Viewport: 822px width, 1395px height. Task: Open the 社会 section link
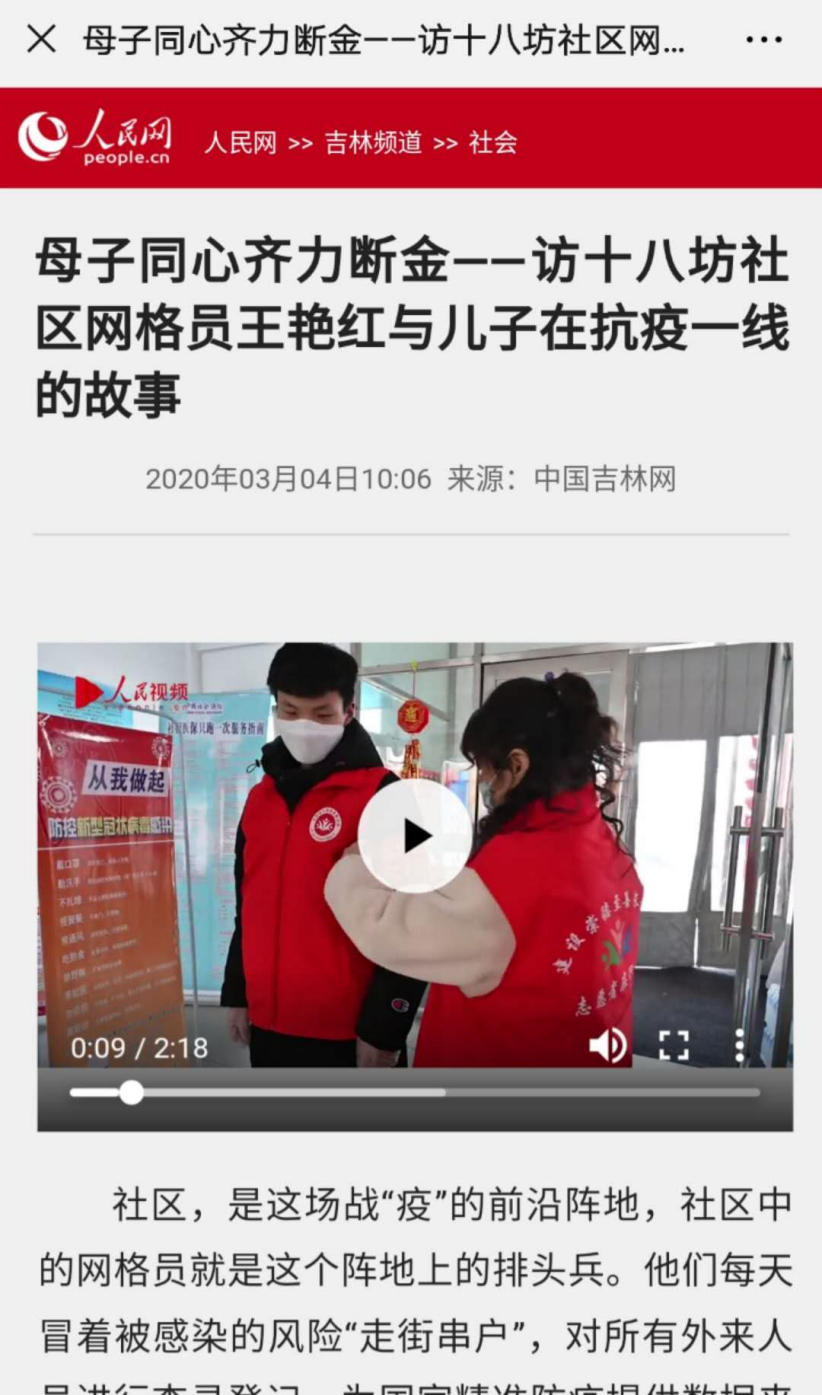(x=493, y=142)
